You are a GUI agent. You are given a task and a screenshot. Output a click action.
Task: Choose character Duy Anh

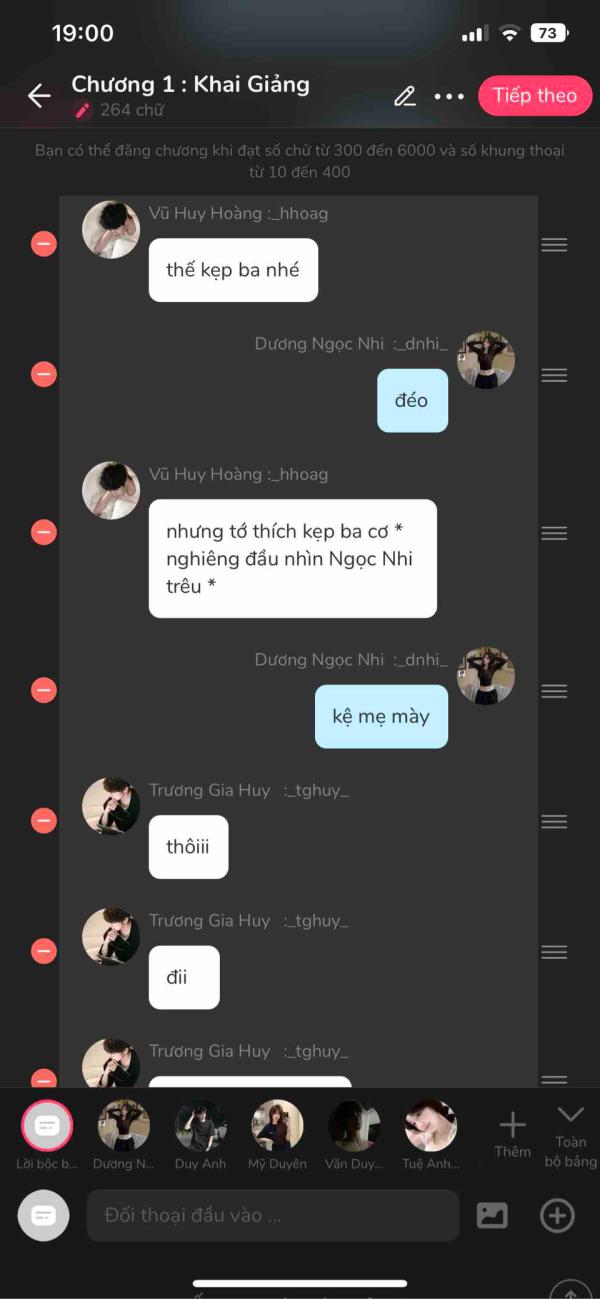200,1127
